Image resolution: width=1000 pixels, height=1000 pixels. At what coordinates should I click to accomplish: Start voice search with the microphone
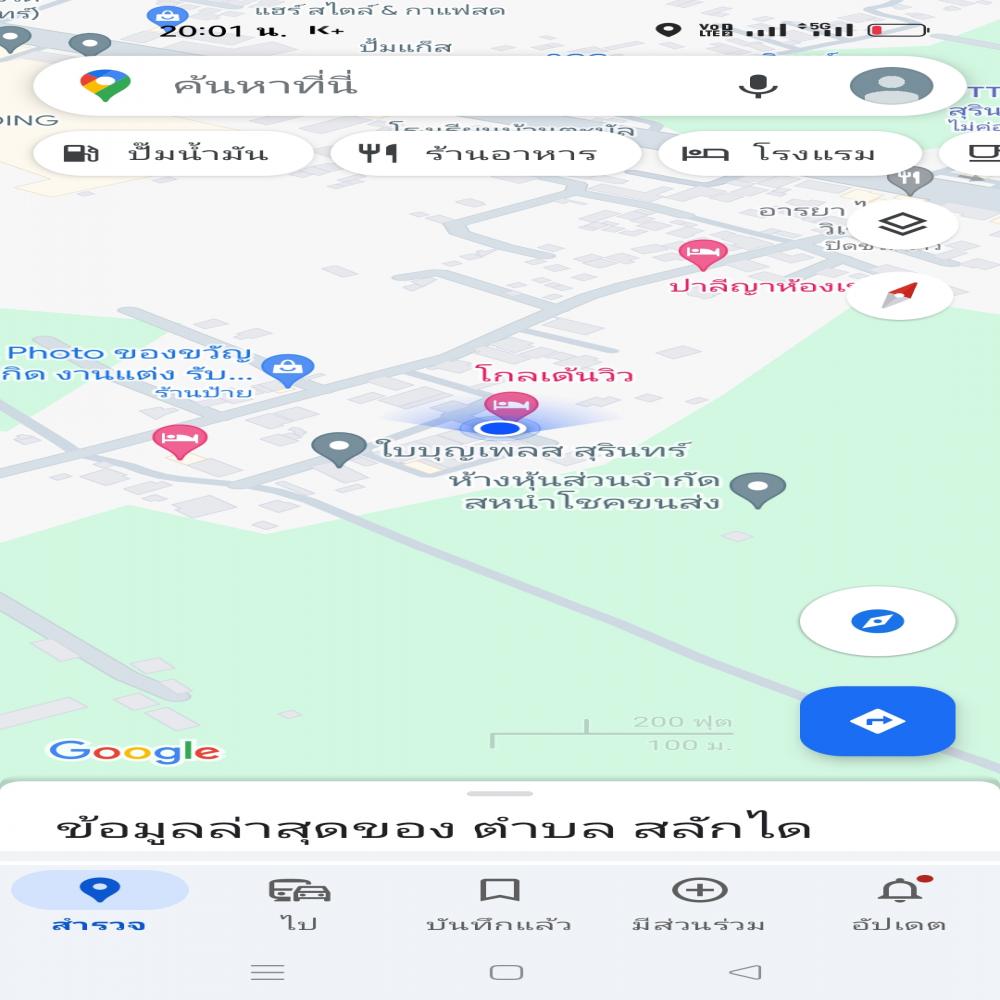point(758,86)
